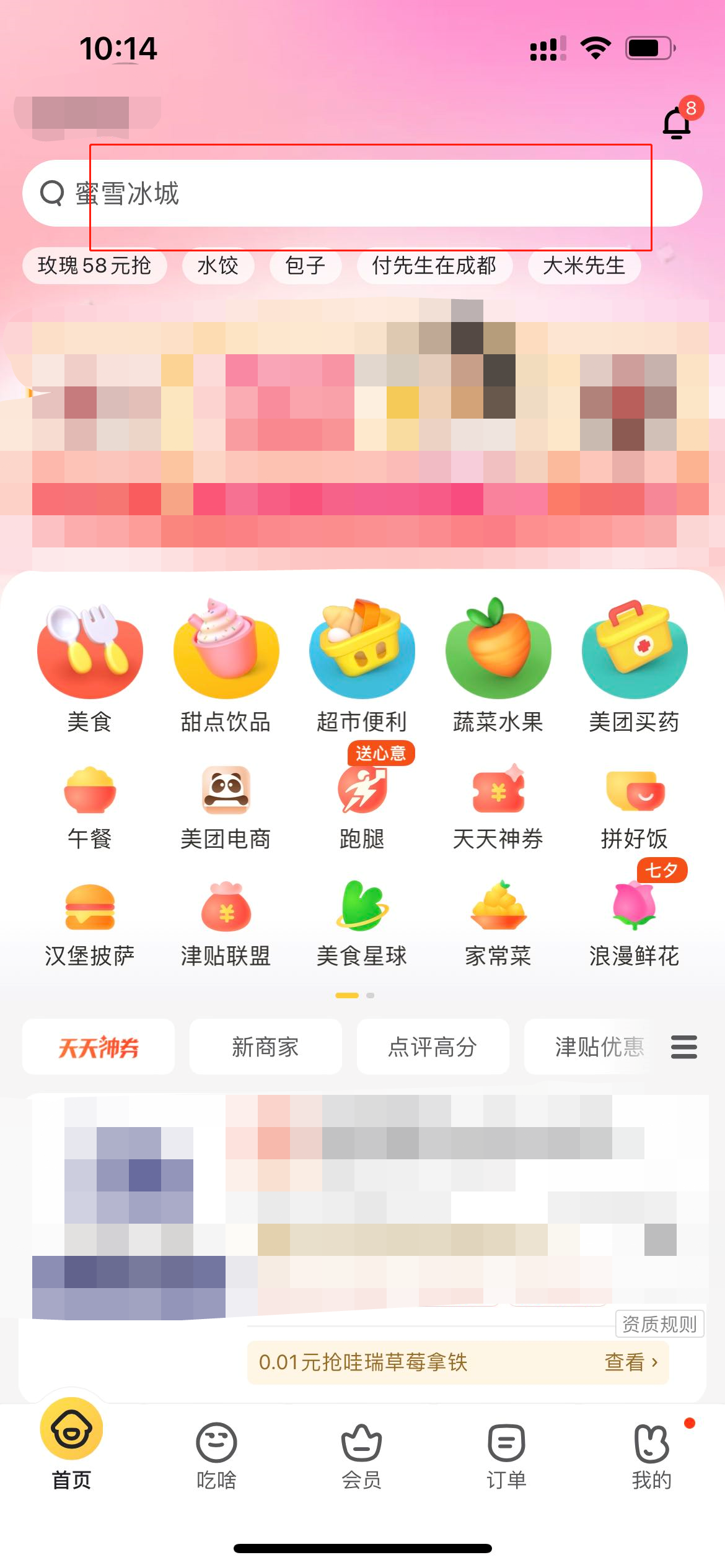Open the 会员 membership tab
The image size is (725, 1568).
tap(362, 1455)
